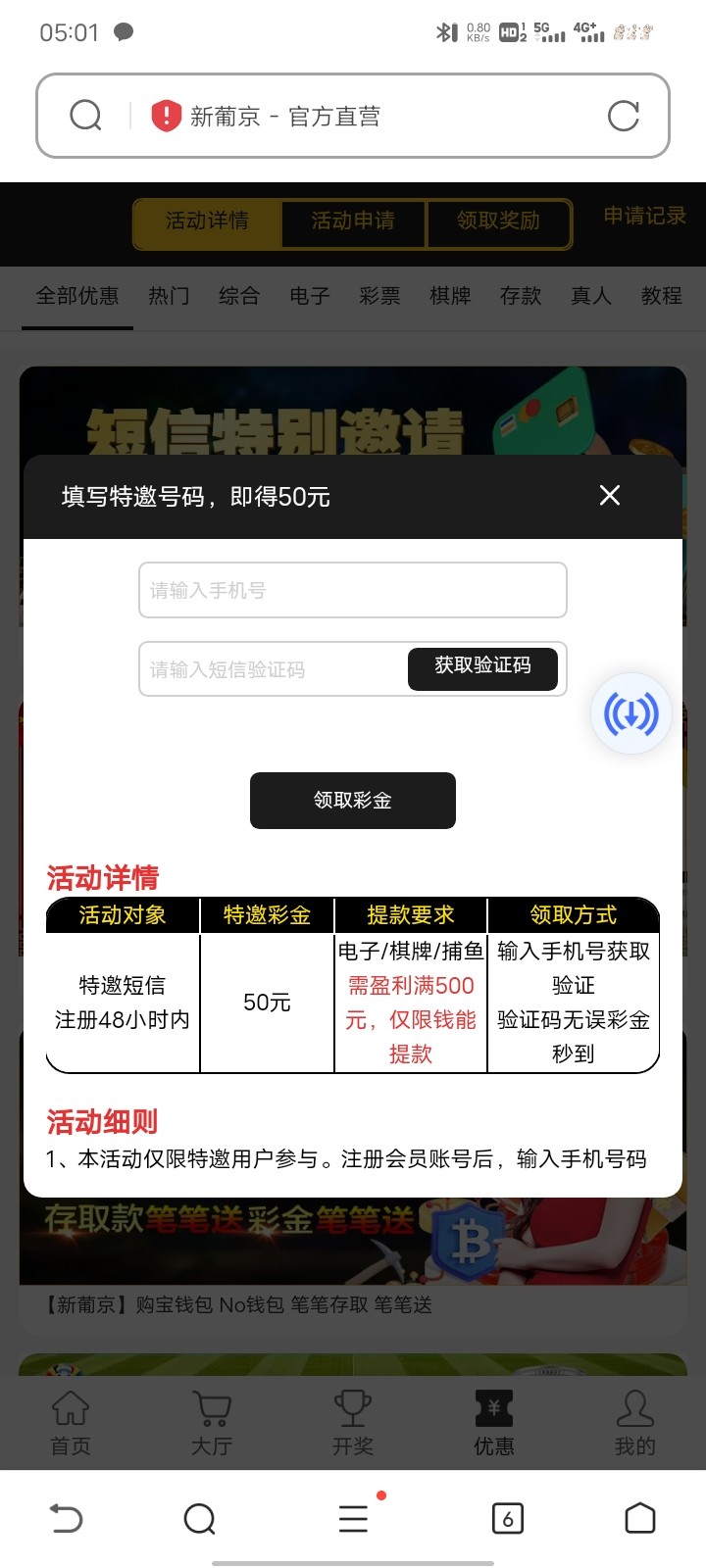
Task: Switch to the 活动申请 tab
Action: tap(354, 221)
